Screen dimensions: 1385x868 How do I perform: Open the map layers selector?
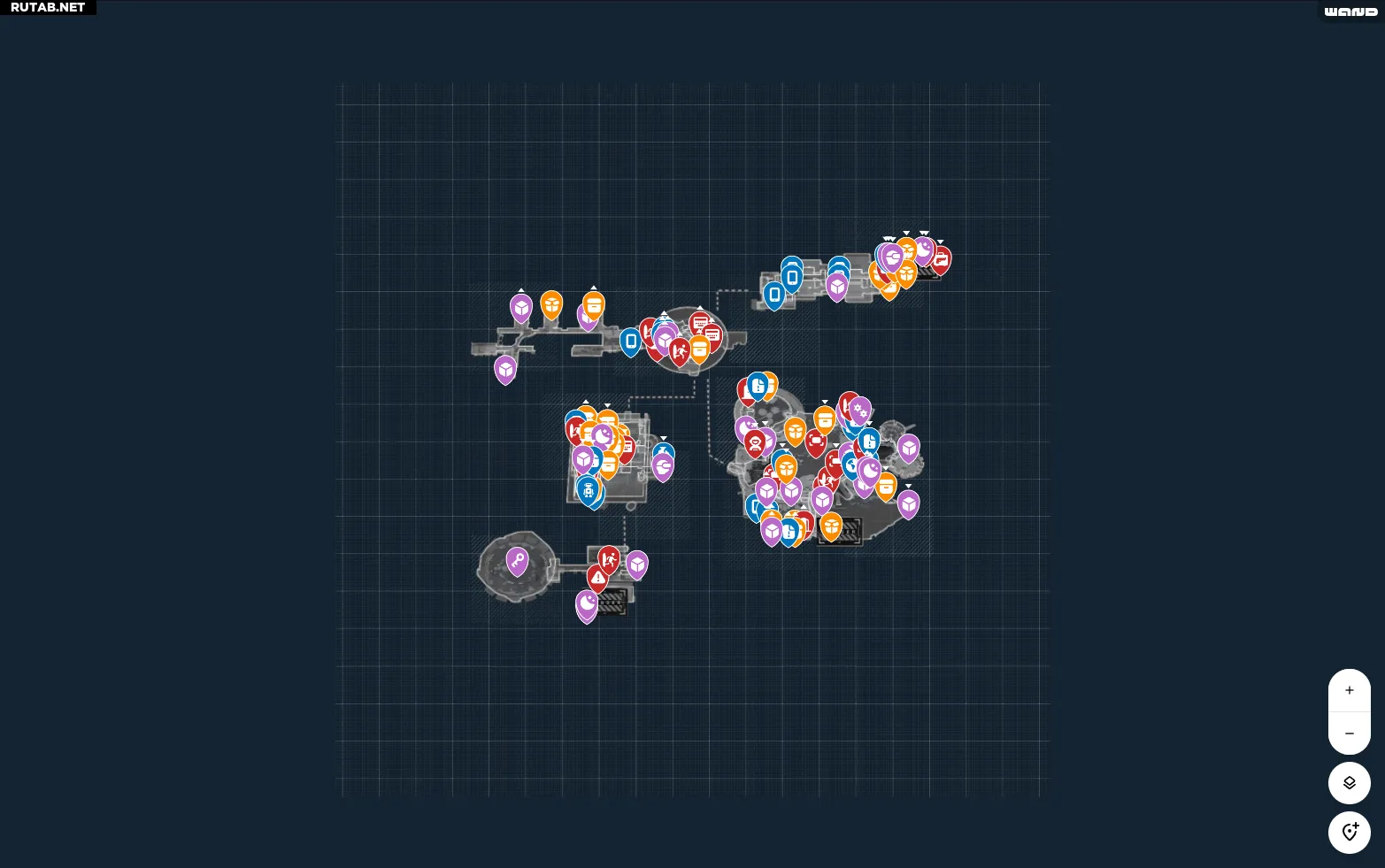[1349, 783]
